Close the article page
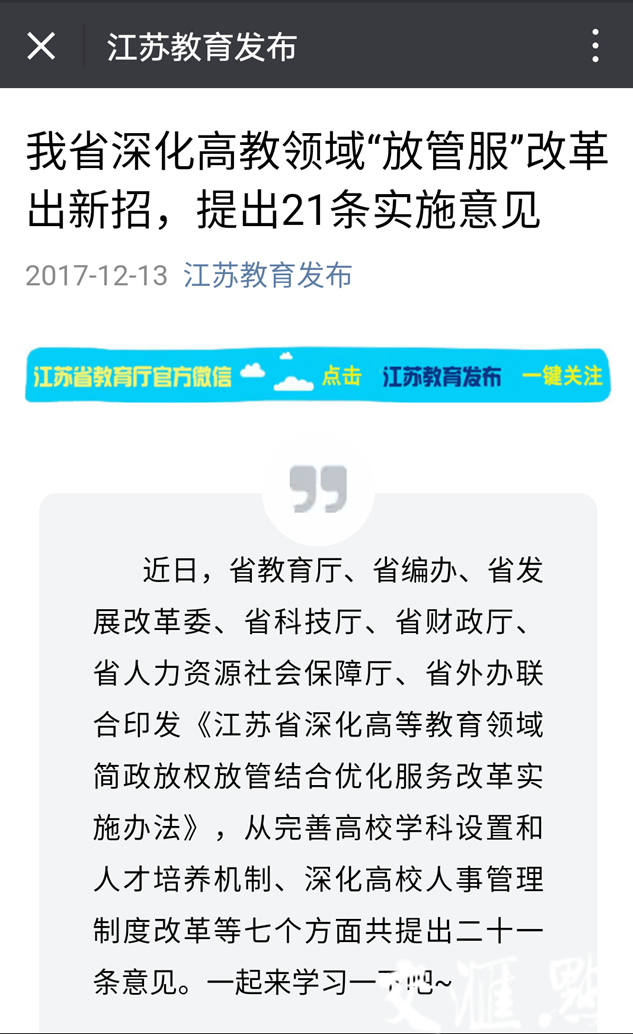 [x=41, y=46]
